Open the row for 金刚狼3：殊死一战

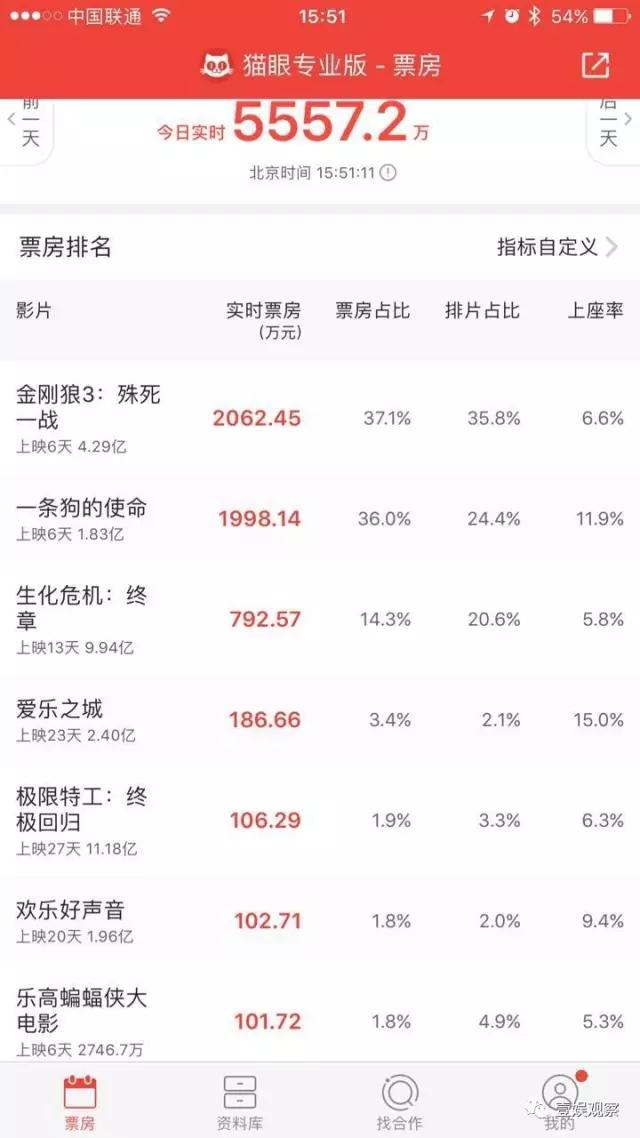[x=320, y=419]
